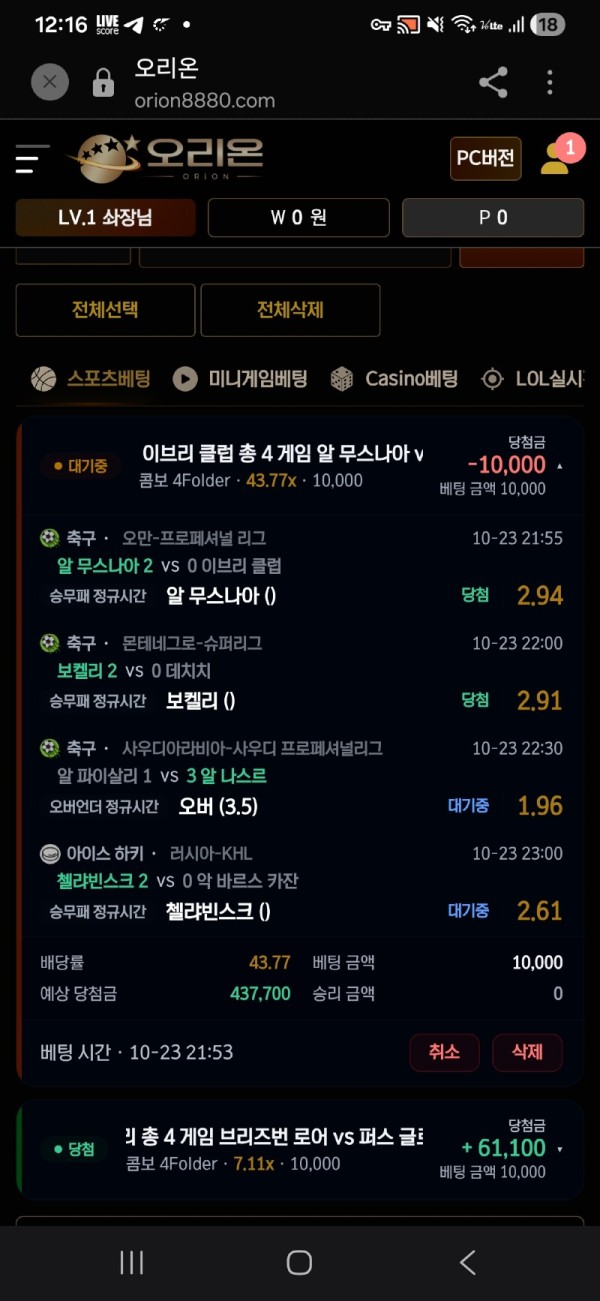Delete the bet with 삭제
Screen dimensions: 600x1301
[x=527, y=1052]
